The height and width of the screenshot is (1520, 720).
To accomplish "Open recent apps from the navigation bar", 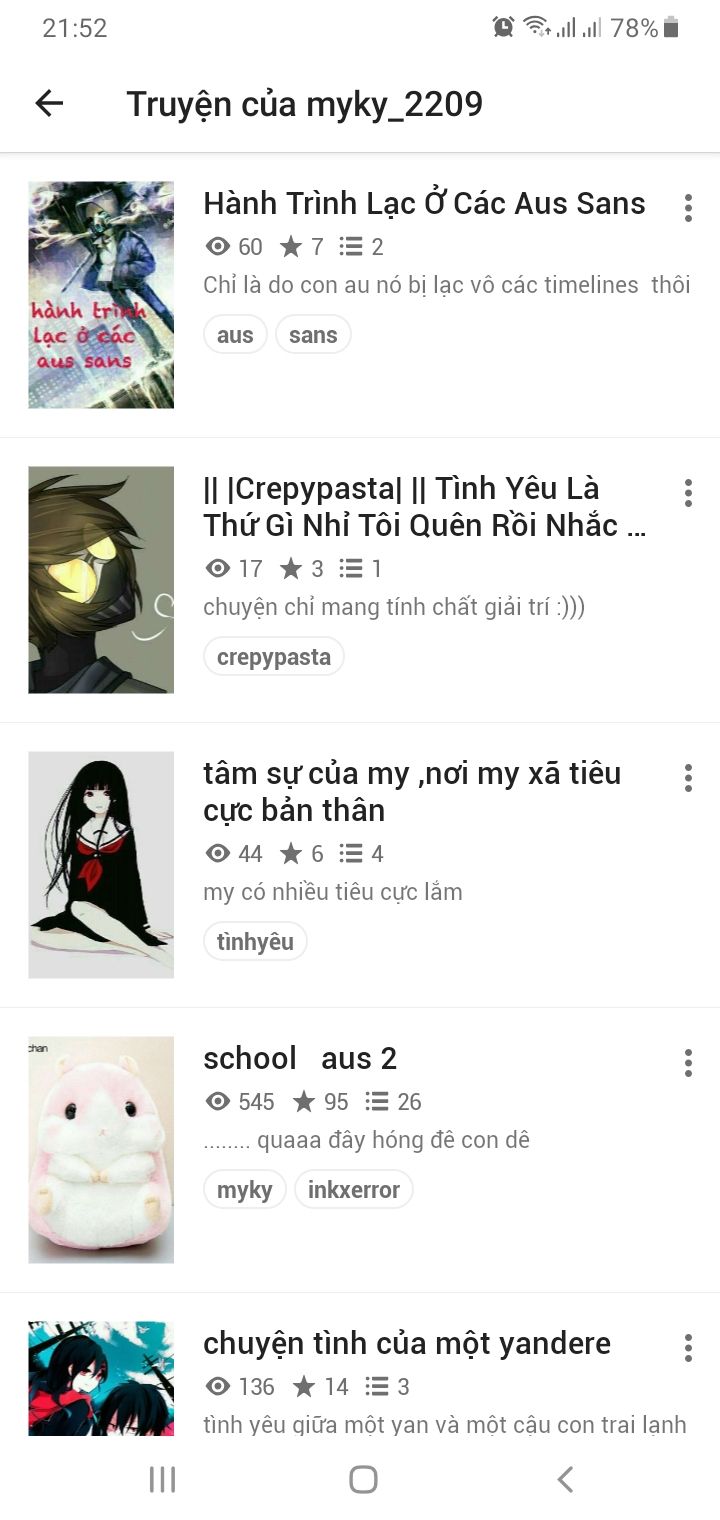I will [162, 1479].
